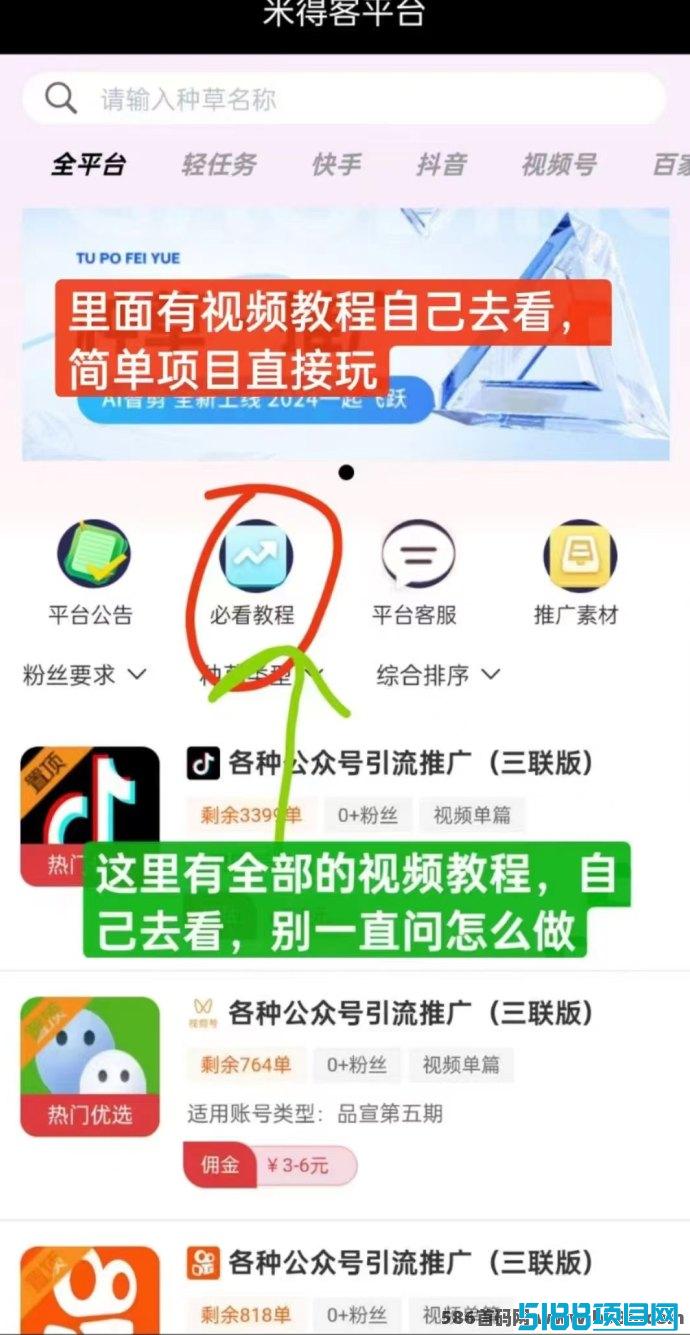690x1335 pixels.
Task: Expand the 粉丝要求 filter
Action: 84,675
